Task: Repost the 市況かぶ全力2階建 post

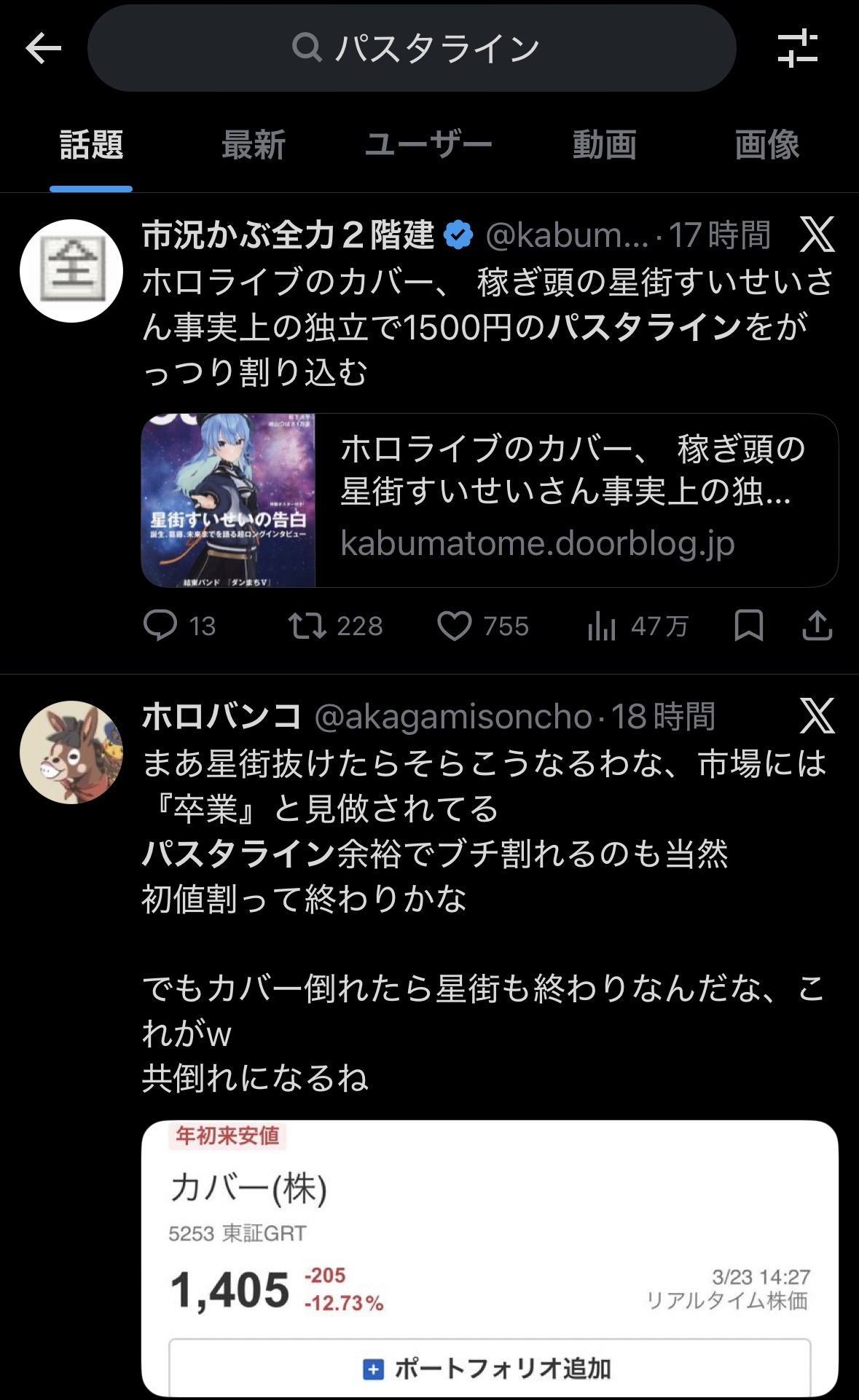Action: (307, 626)
